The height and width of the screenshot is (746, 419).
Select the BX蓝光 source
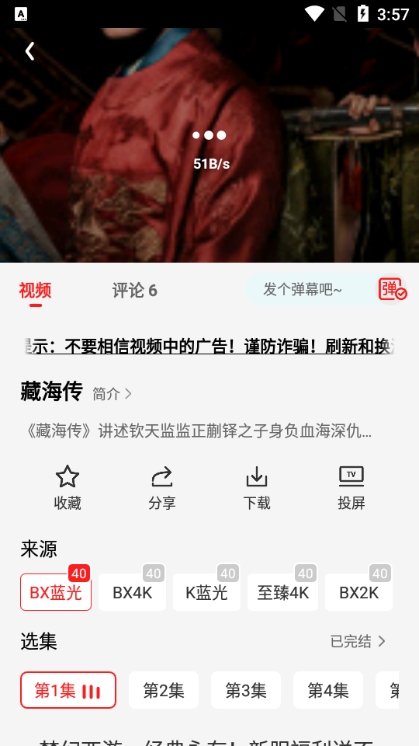[x=56, y=592]
